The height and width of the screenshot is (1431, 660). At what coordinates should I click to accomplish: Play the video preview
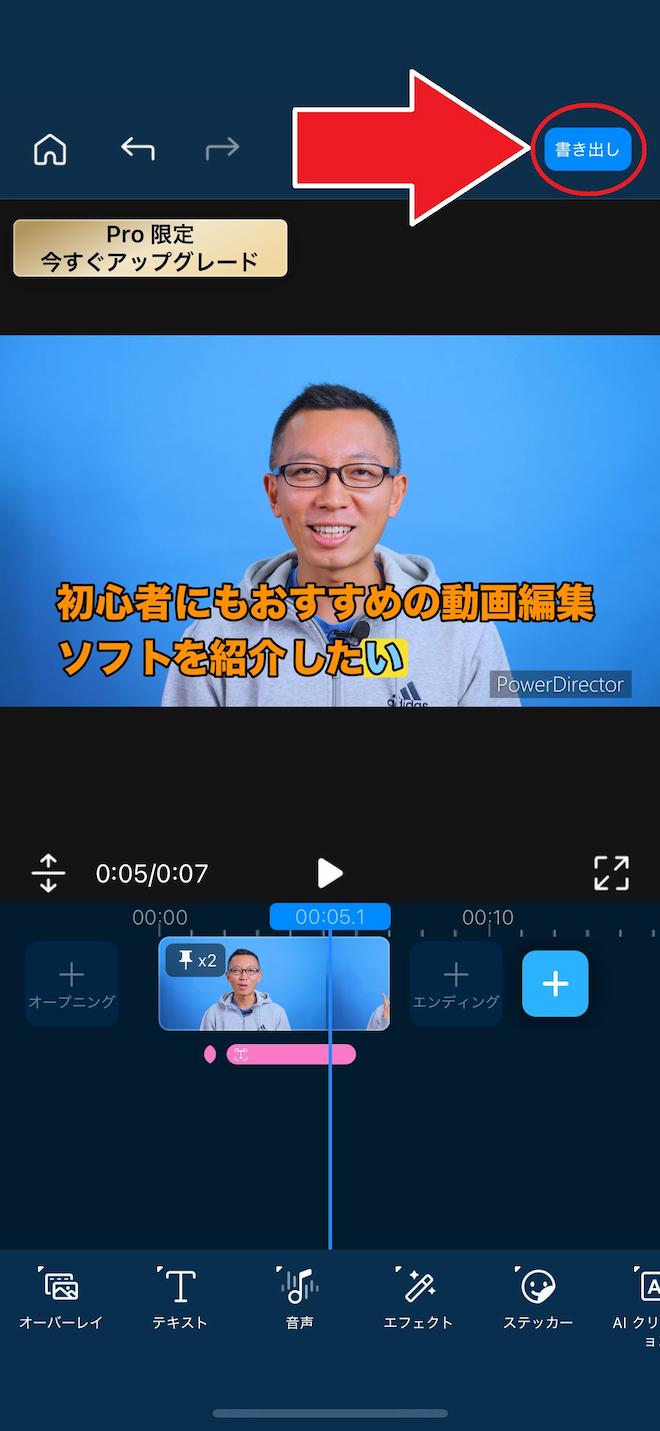click(329, 873)
